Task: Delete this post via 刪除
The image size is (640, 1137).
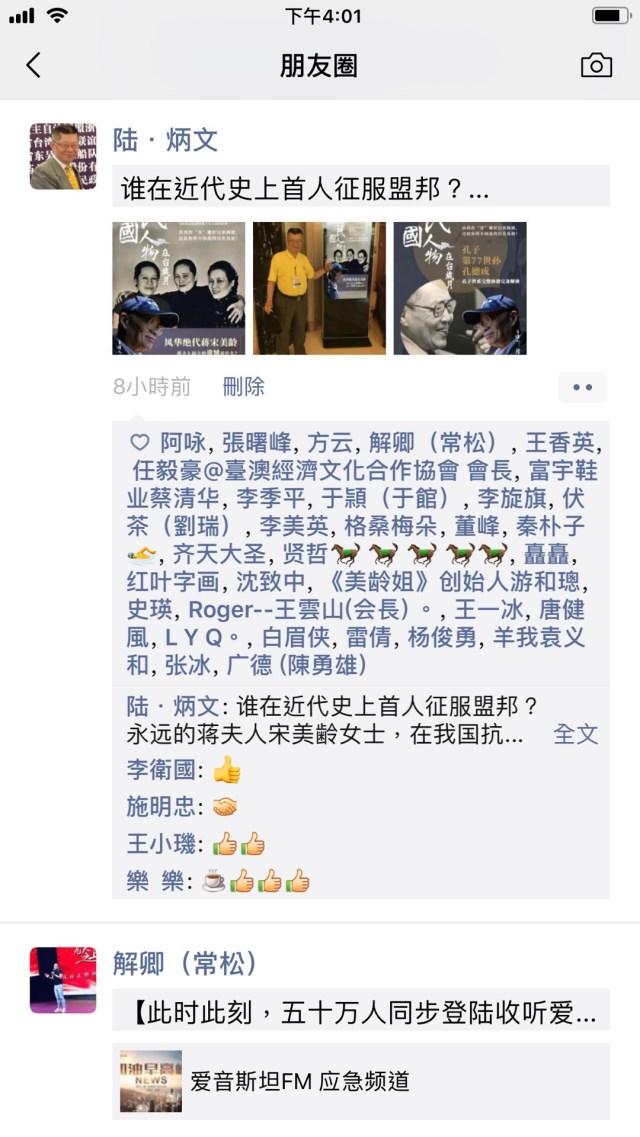Action: coord(244,387)
